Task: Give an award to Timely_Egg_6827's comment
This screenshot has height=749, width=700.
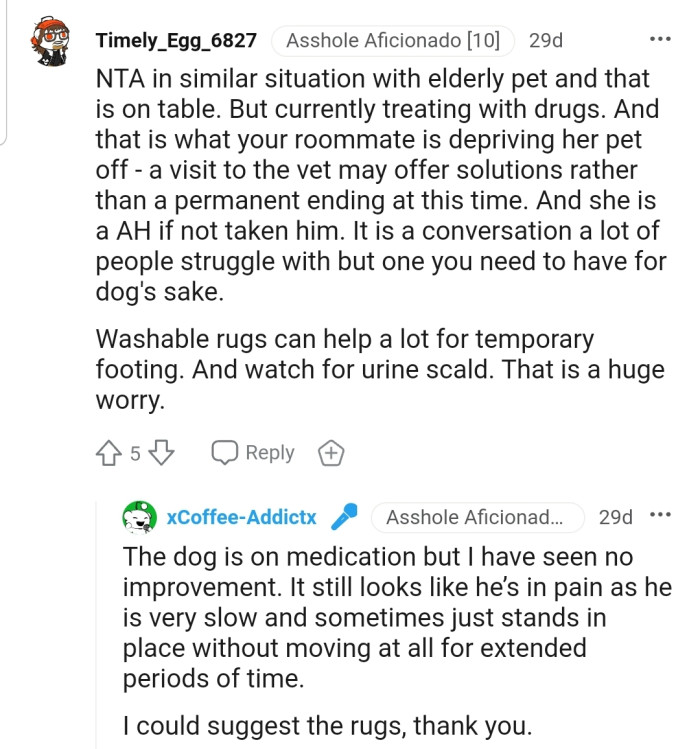Action: pos(331,453)
